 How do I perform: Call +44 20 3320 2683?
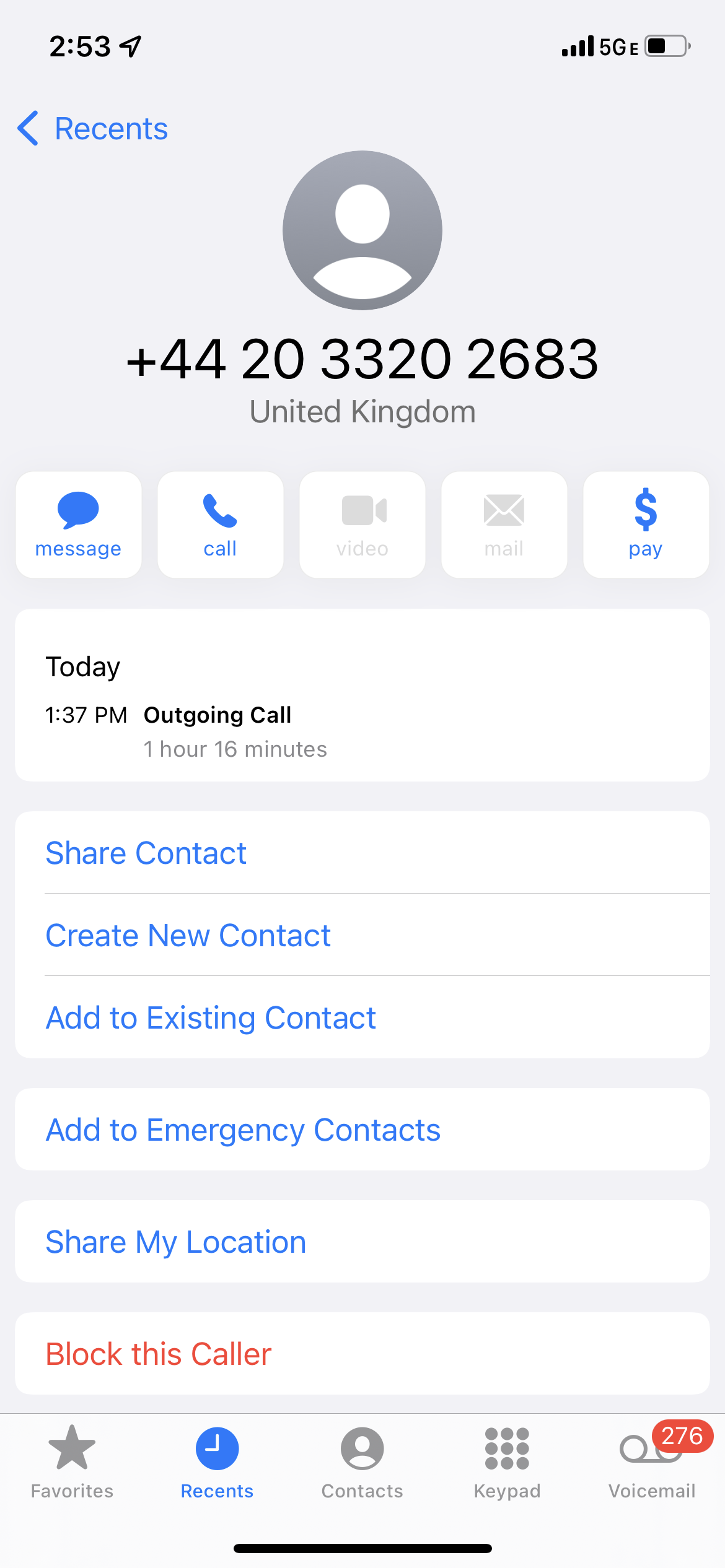(x=220, y=525)
